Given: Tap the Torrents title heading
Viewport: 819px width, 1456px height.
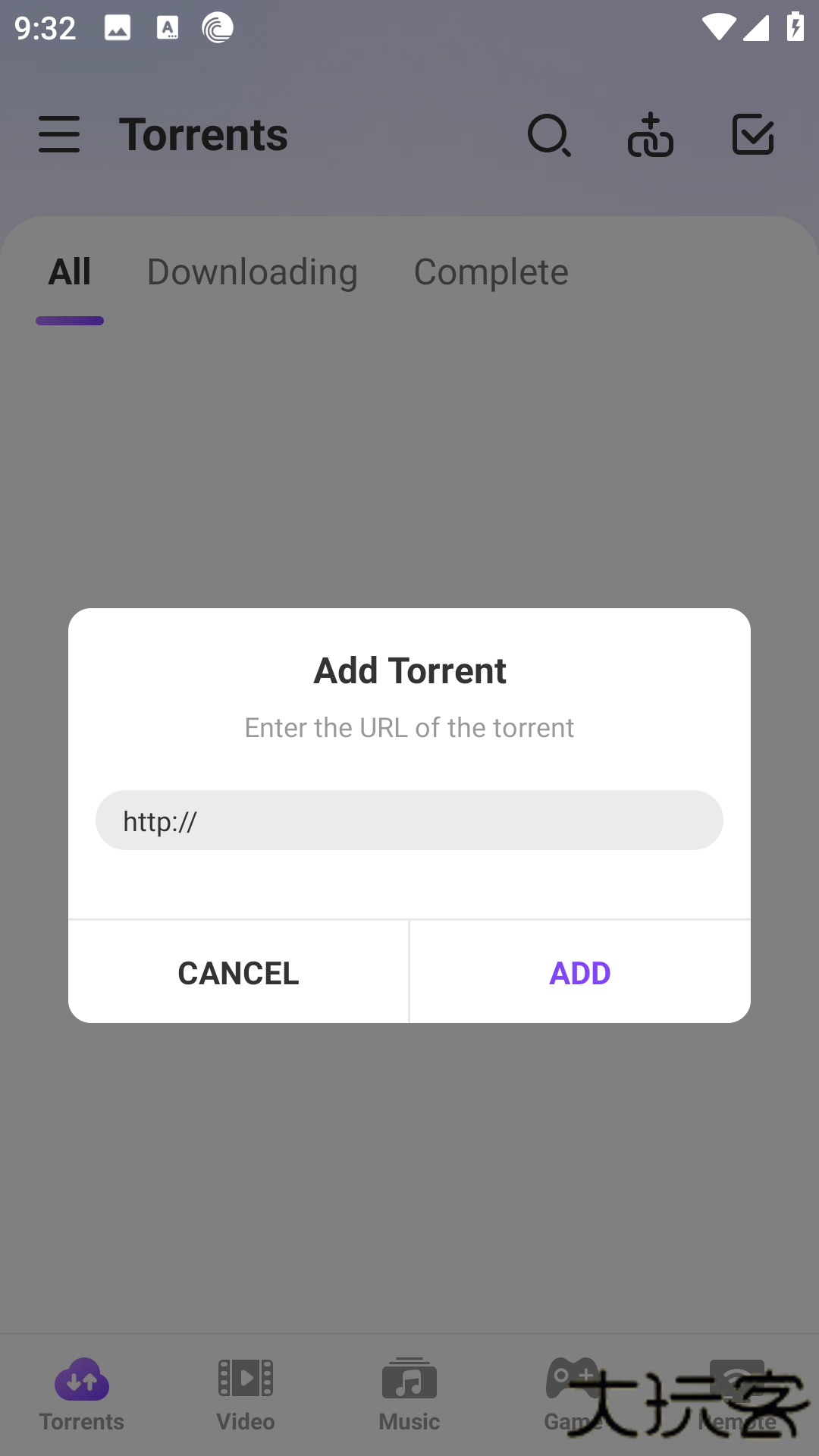Looking at the screenshot, I should 204,133.
